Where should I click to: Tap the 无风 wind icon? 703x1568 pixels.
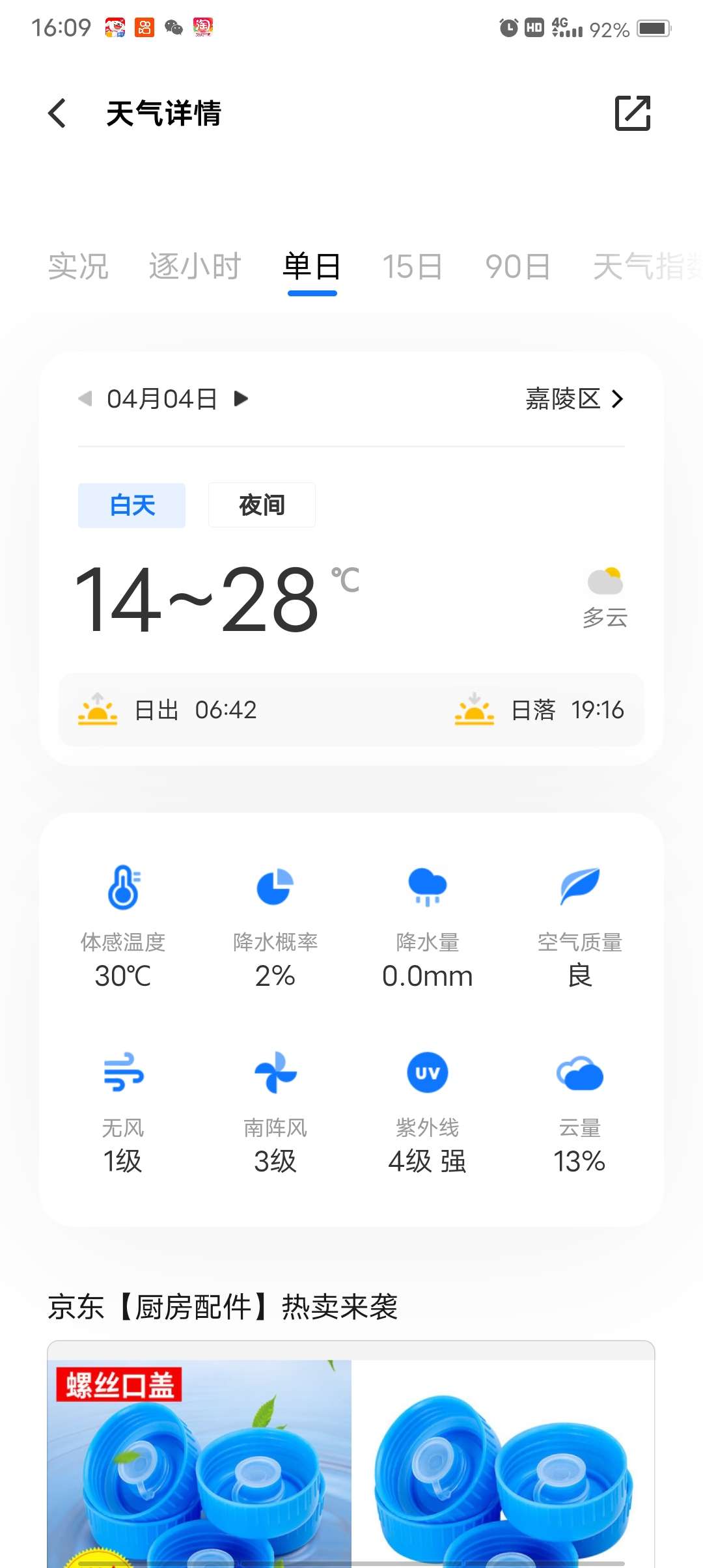124,1073
